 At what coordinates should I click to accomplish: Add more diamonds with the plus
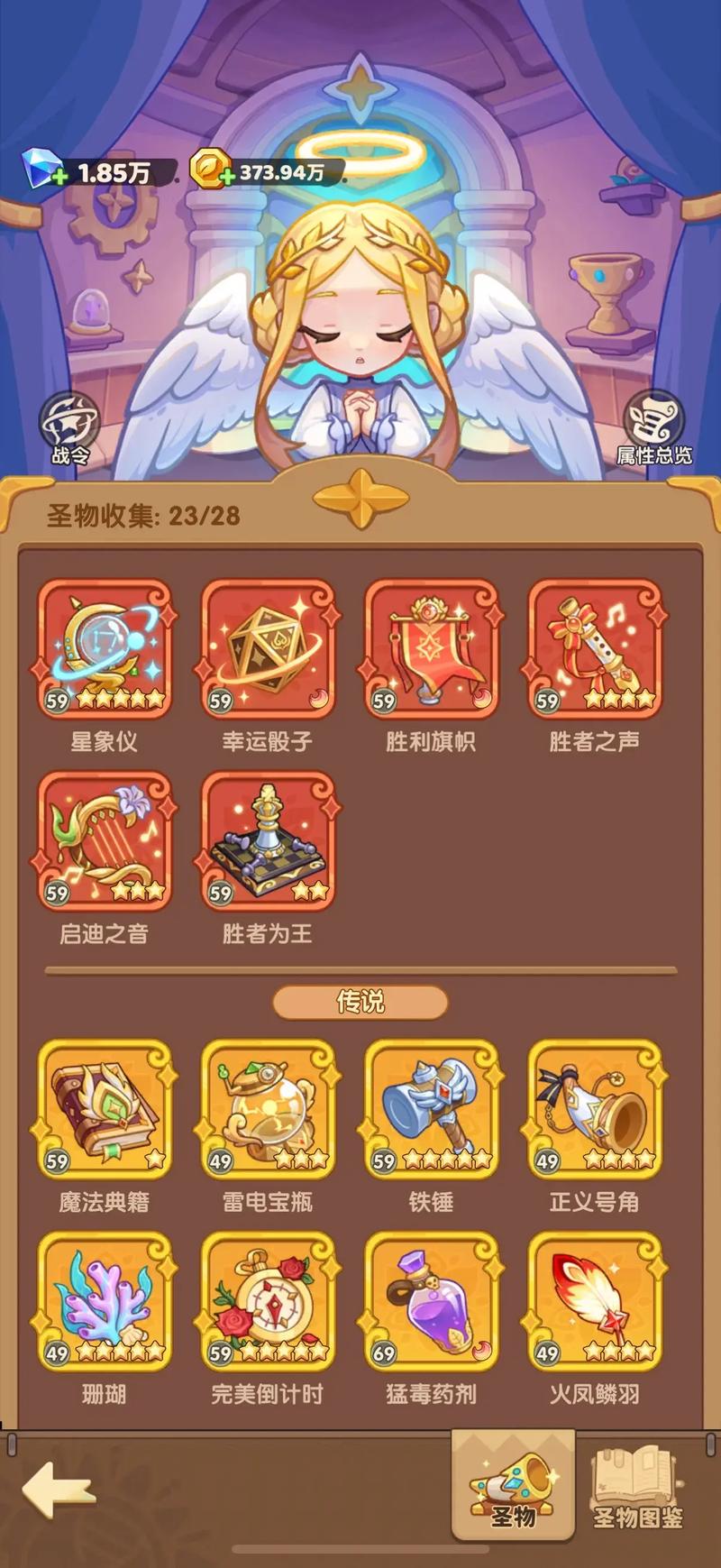(60, 176)
